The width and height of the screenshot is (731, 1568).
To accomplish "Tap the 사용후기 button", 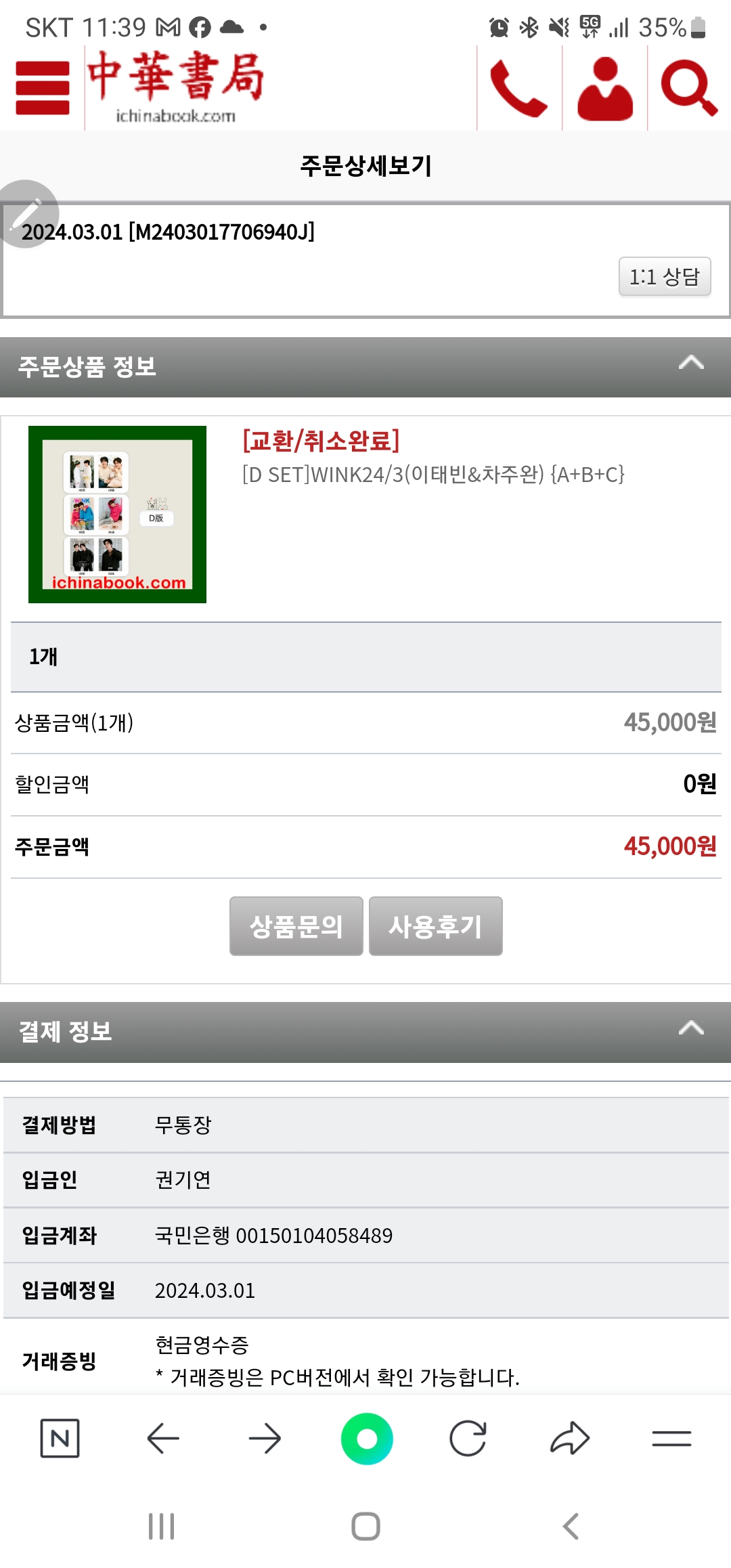I will (435, 926).
